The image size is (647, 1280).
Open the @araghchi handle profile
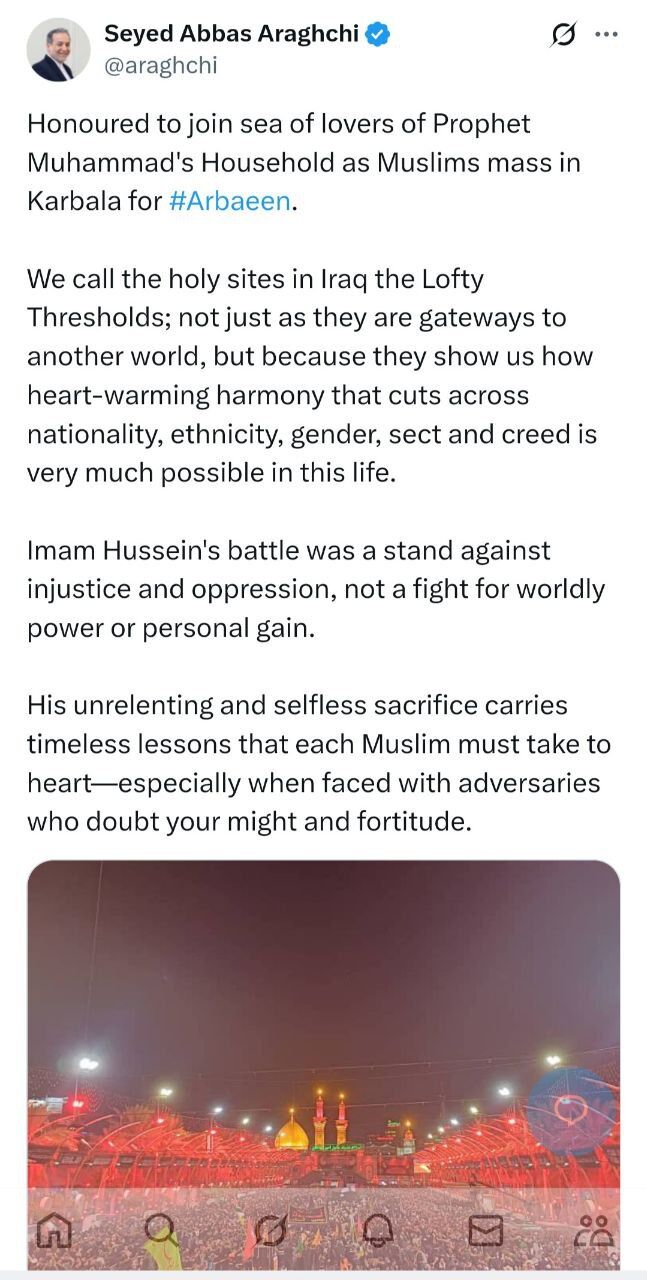[x=160, y=66]
